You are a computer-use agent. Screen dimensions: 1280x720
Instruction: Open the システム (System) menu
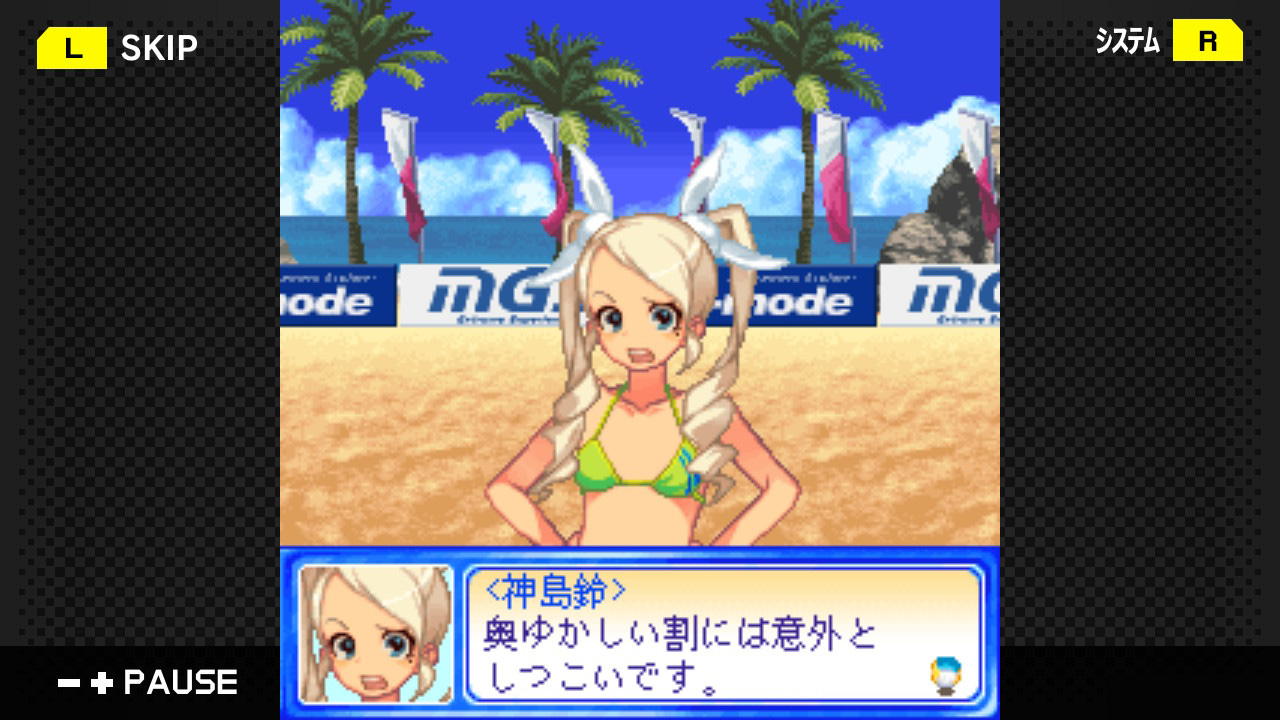(1169, 41)
